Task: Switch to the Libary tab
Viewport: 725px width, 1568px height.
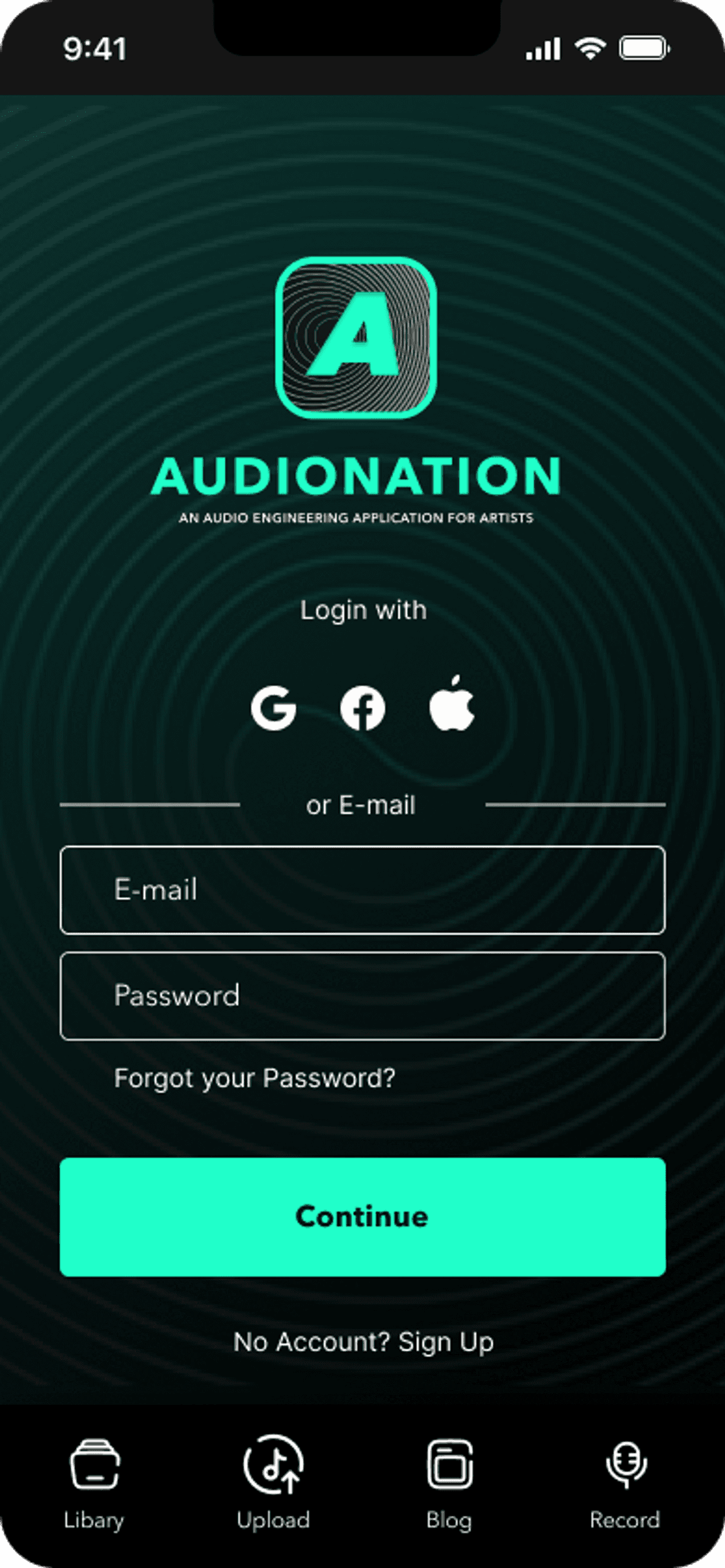Action: [94, 1520]
